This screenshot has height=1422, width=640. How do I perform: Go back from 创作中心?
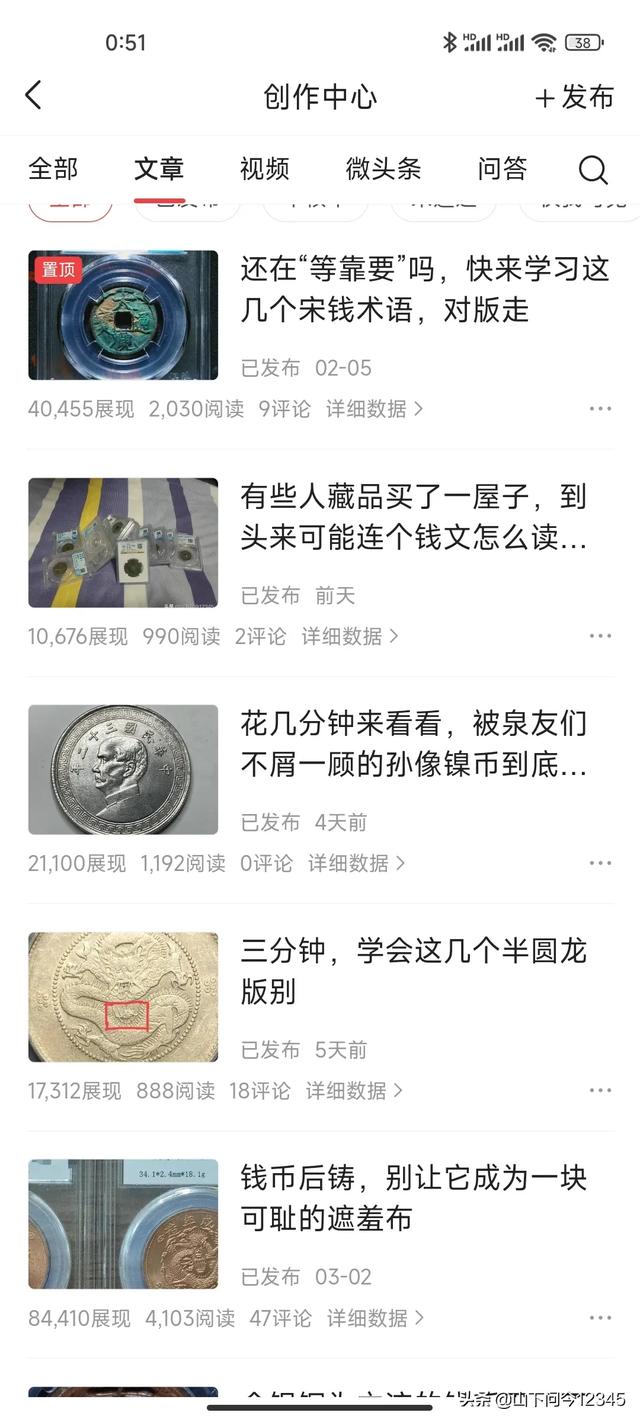pyautogui.click(x=34, y=96)
